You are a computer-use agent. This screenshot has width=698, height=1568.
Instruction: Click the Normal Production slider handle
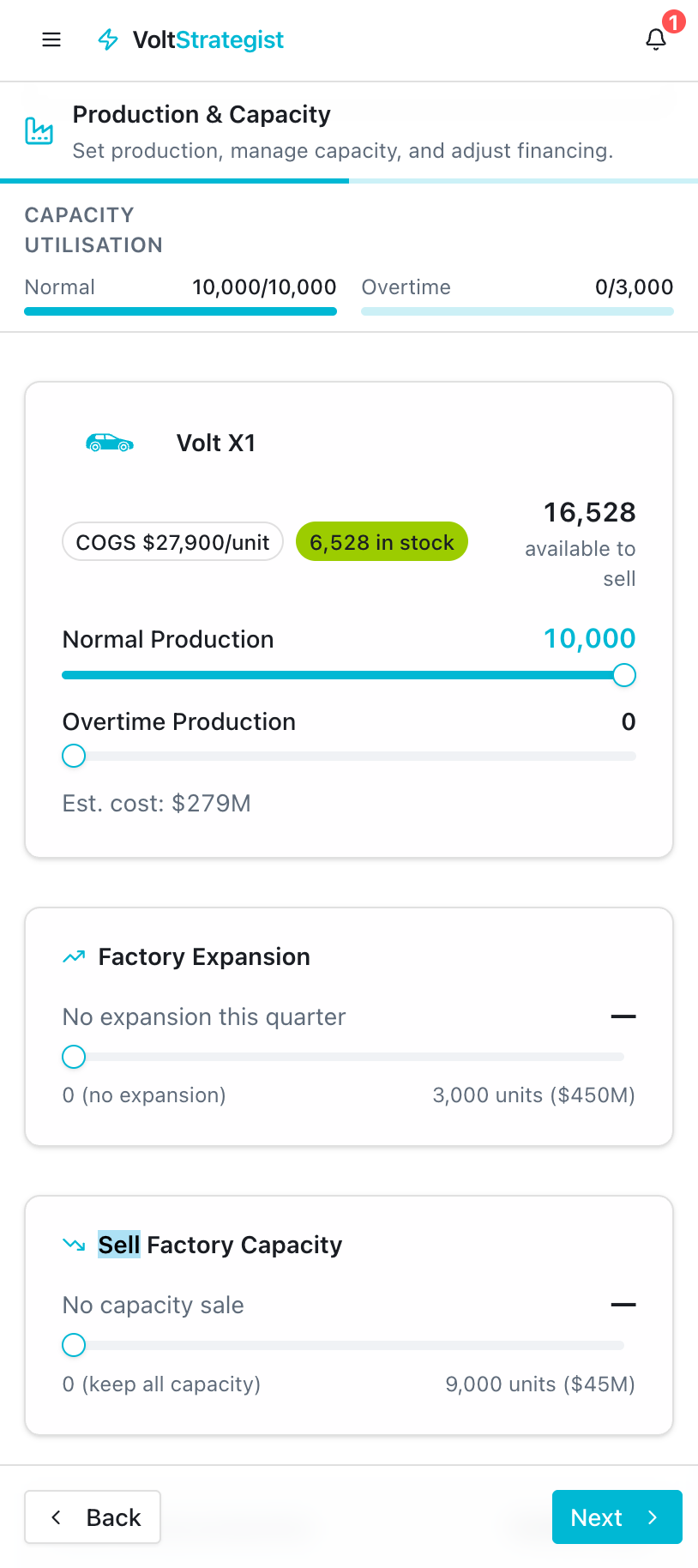[624, 675]
